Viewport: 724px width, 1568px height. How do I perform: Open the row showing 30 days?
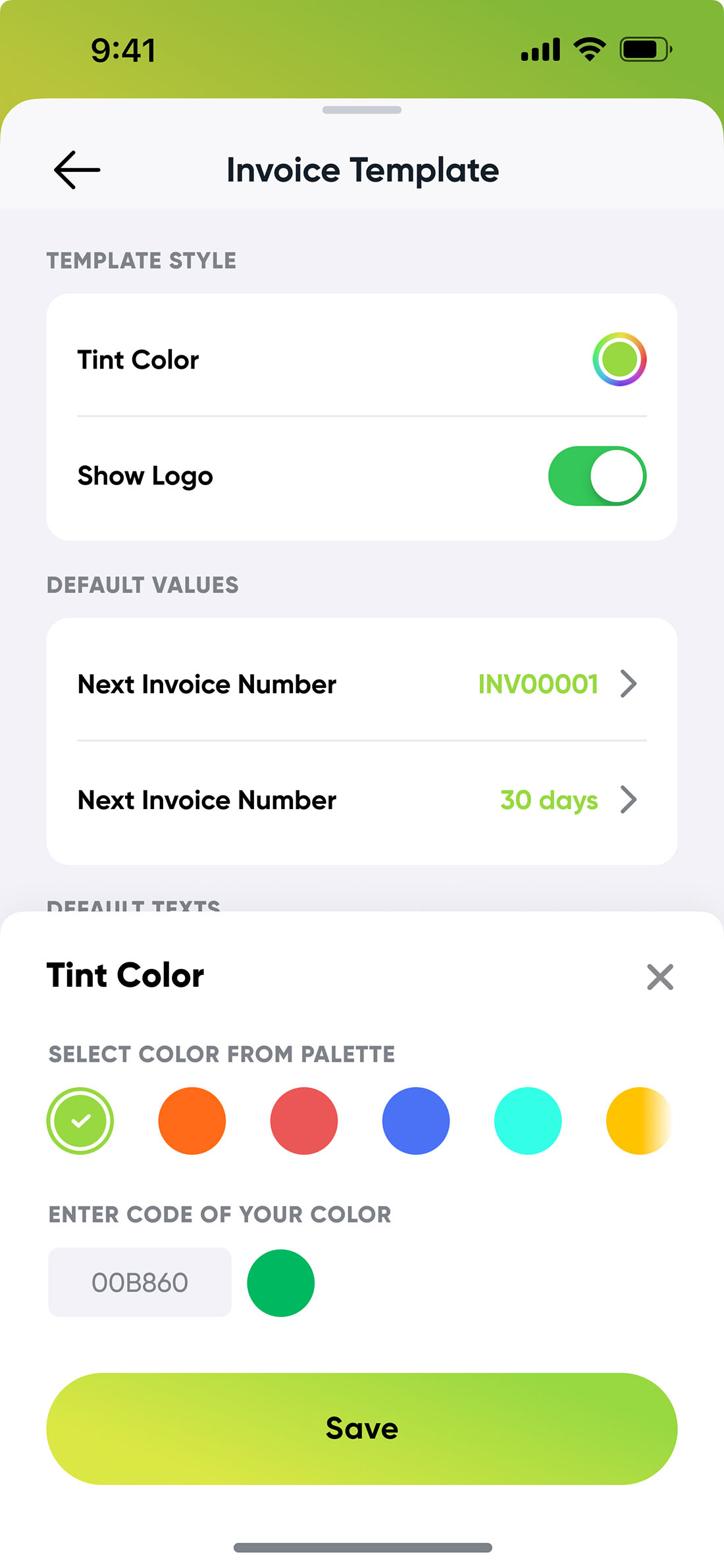[362, 800]
